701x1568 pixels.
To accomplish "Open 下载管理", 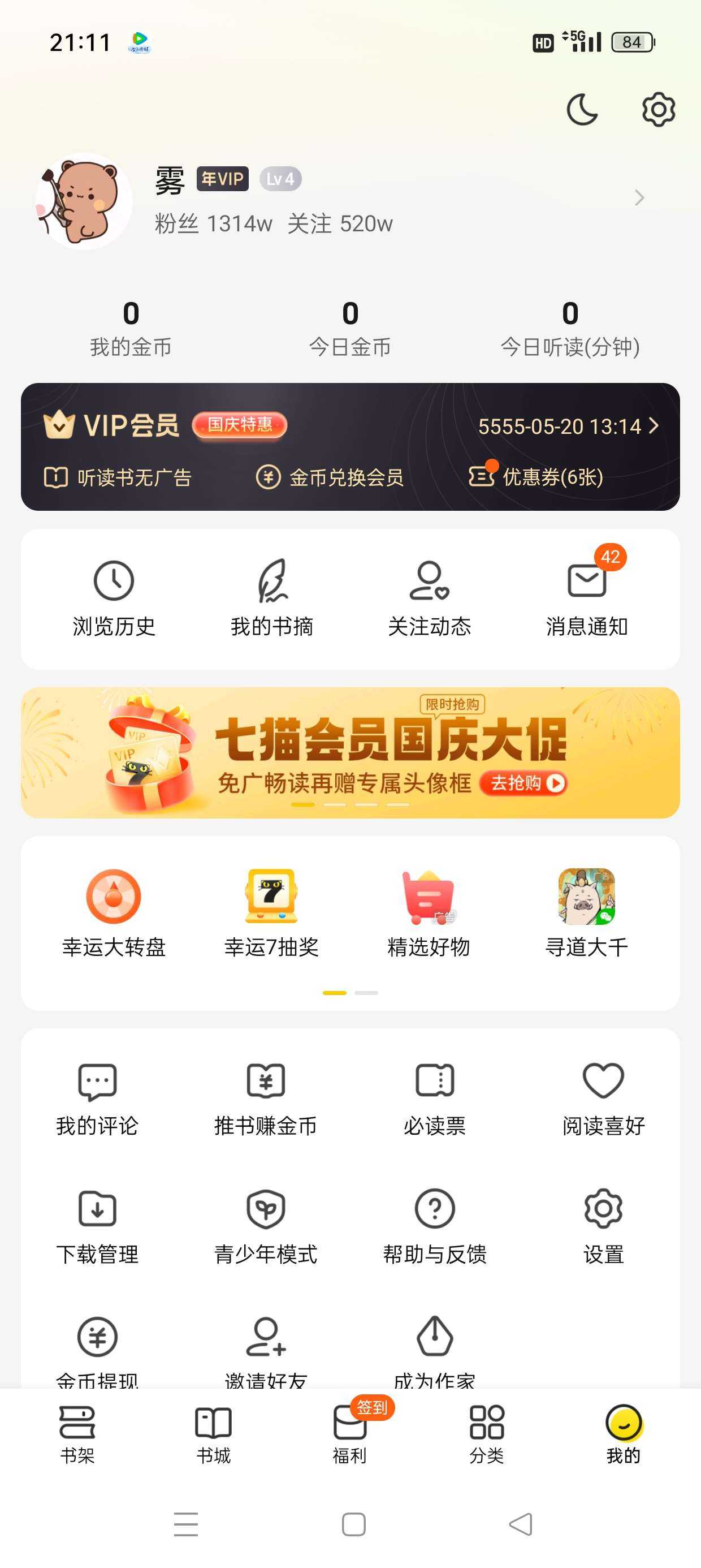I will click(97, 1226).
